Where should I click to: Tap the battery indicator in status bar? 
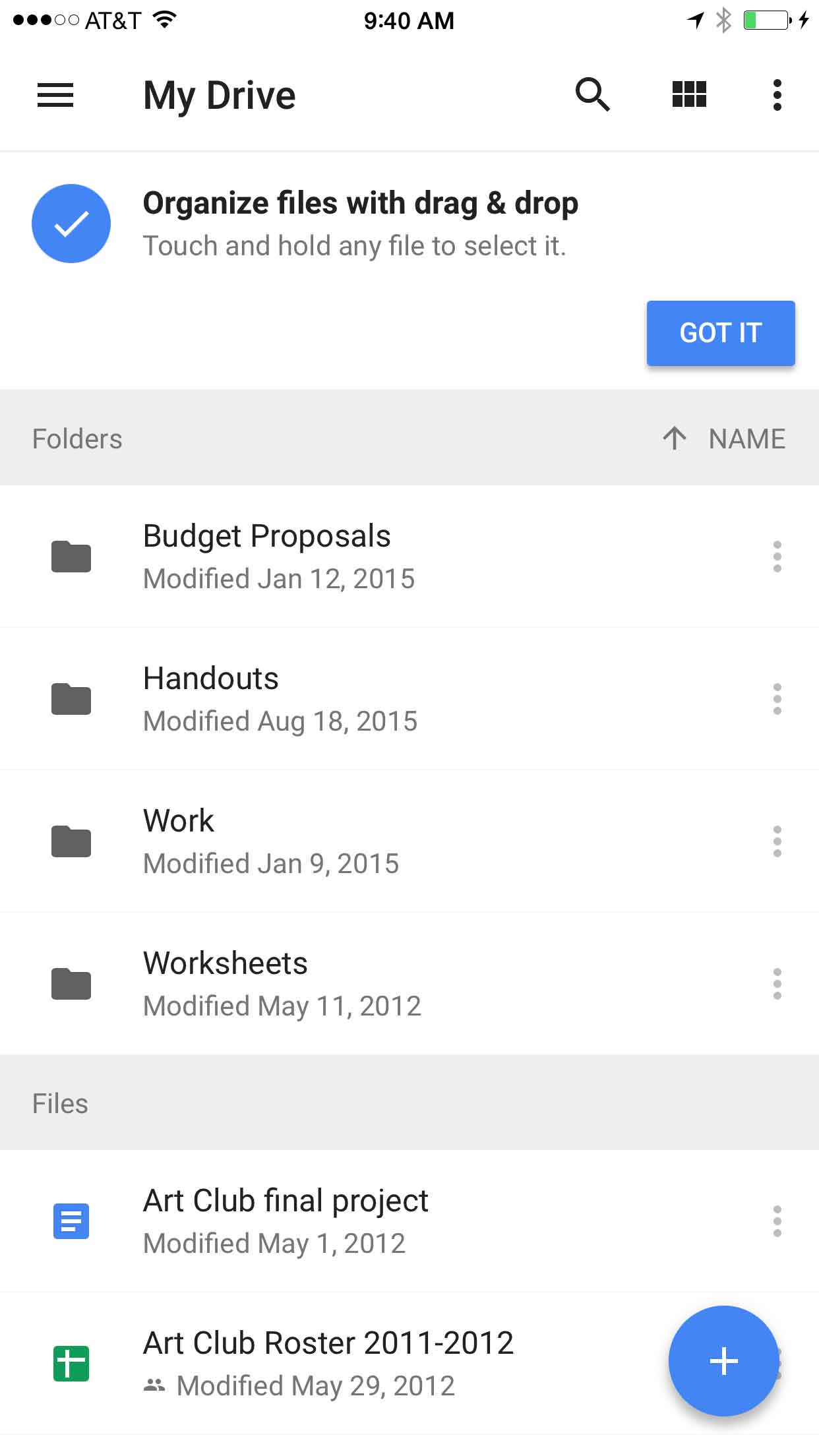coord(767,20)
